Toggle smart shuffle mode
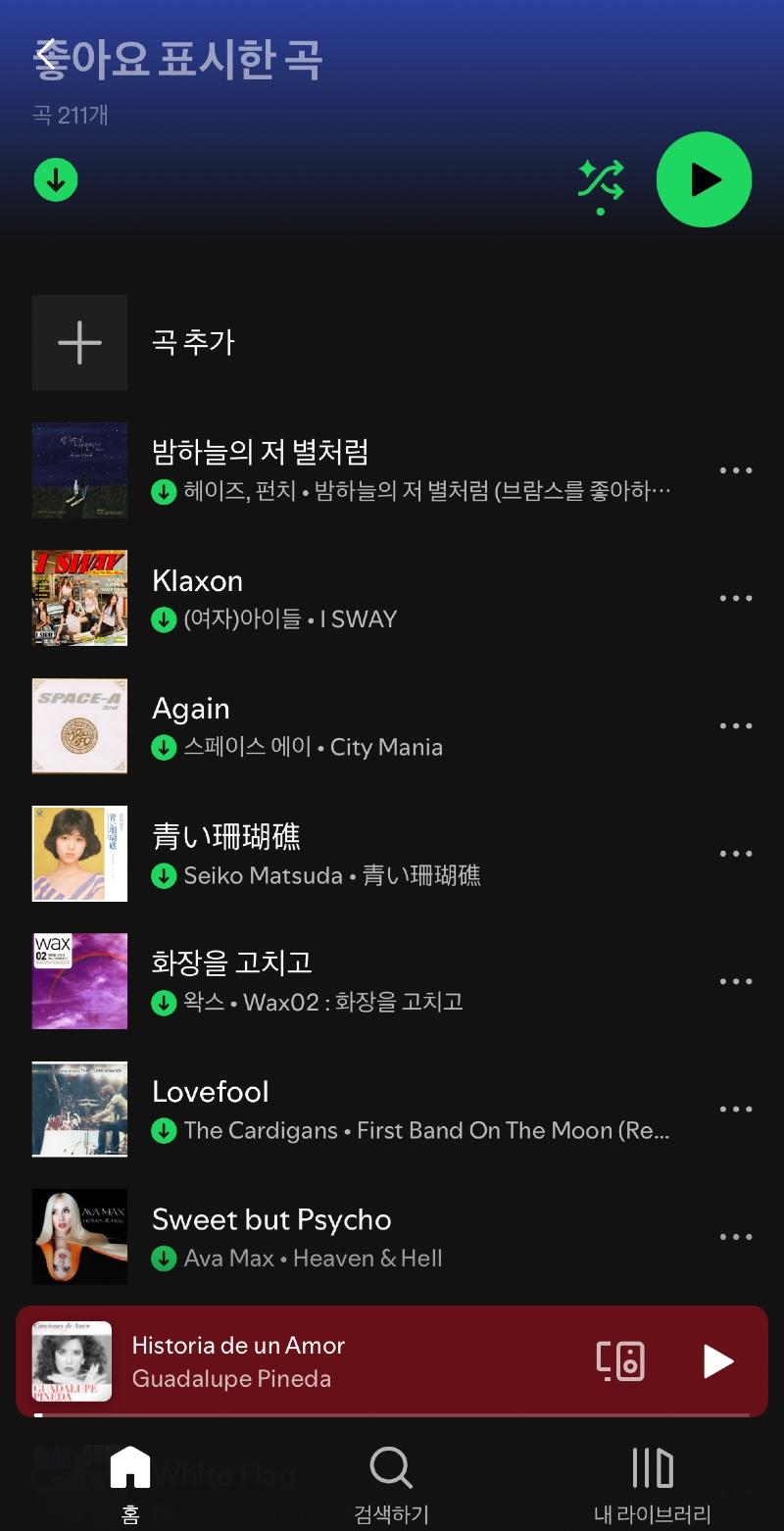784x1531 pixels. point(601,182)
